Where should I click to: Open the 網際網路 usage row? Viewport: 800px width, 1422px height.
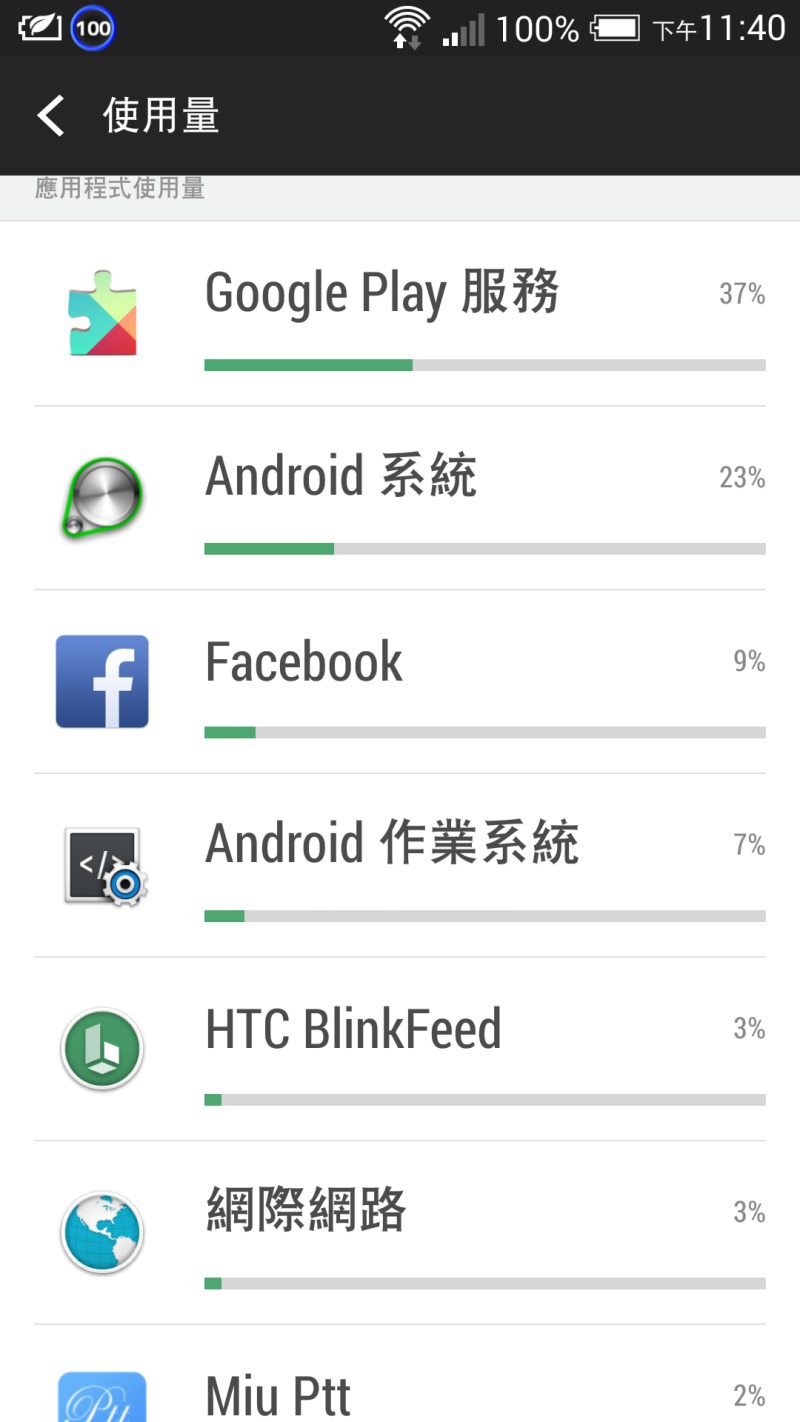pos(400,1233)
